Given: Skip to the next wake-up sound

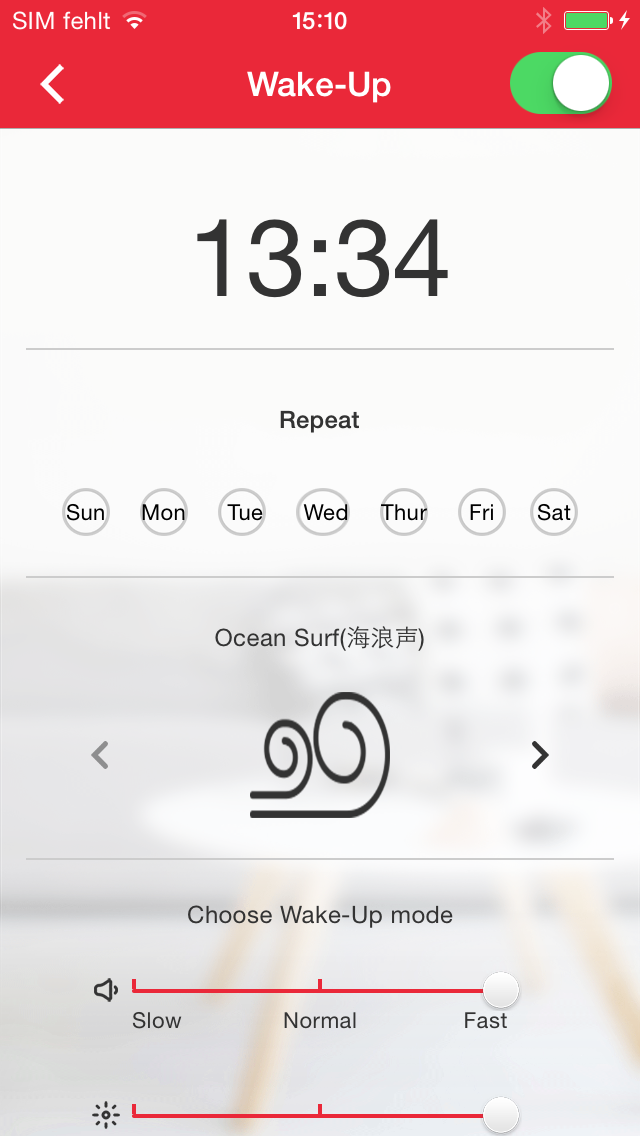Looking at the screenshot, I should pyautogui.click(x=540, y=755).
